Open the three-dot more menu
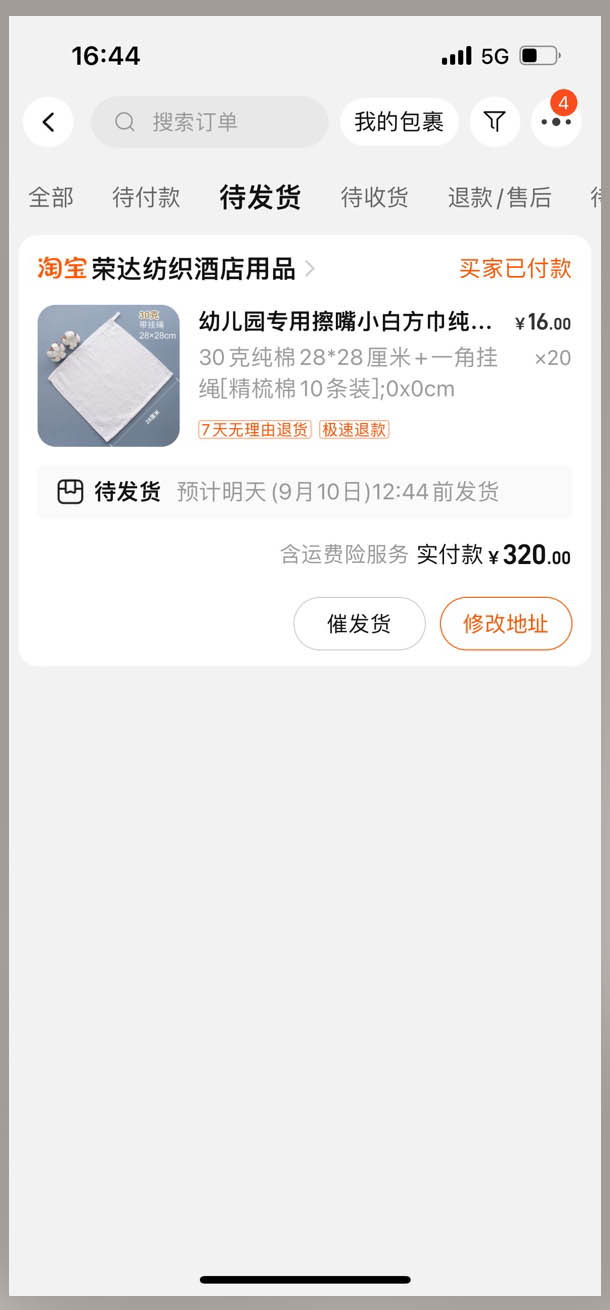This screenshot has height=1310, width=610. click(x=555, y=122)
